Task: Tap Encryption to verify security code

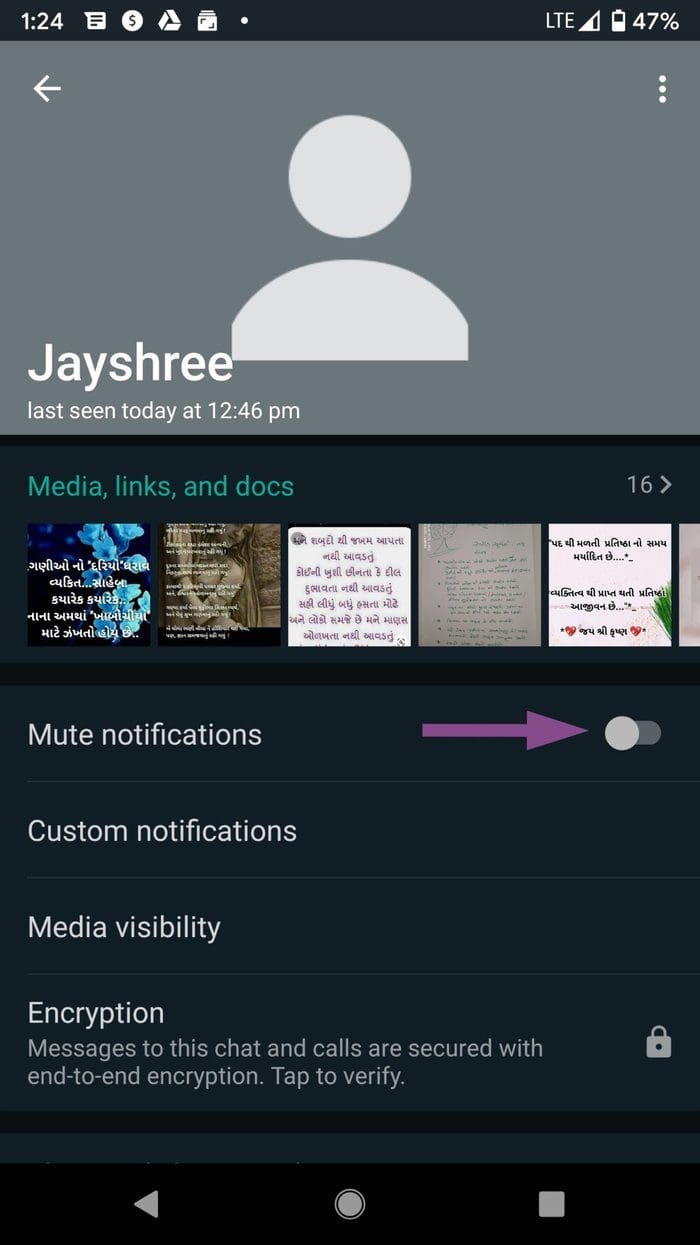Action: coord(350,1043)
